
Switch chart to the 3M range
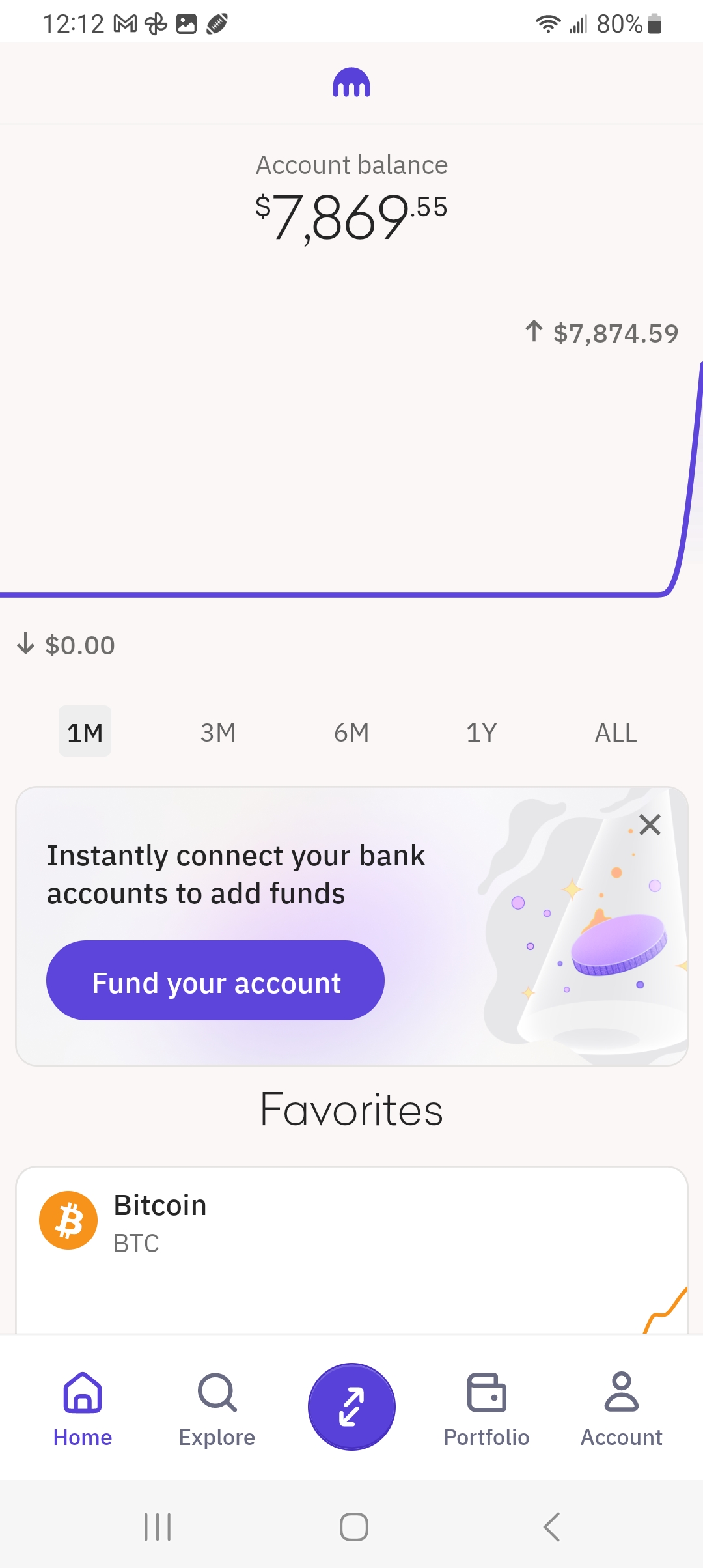point(218,733)
